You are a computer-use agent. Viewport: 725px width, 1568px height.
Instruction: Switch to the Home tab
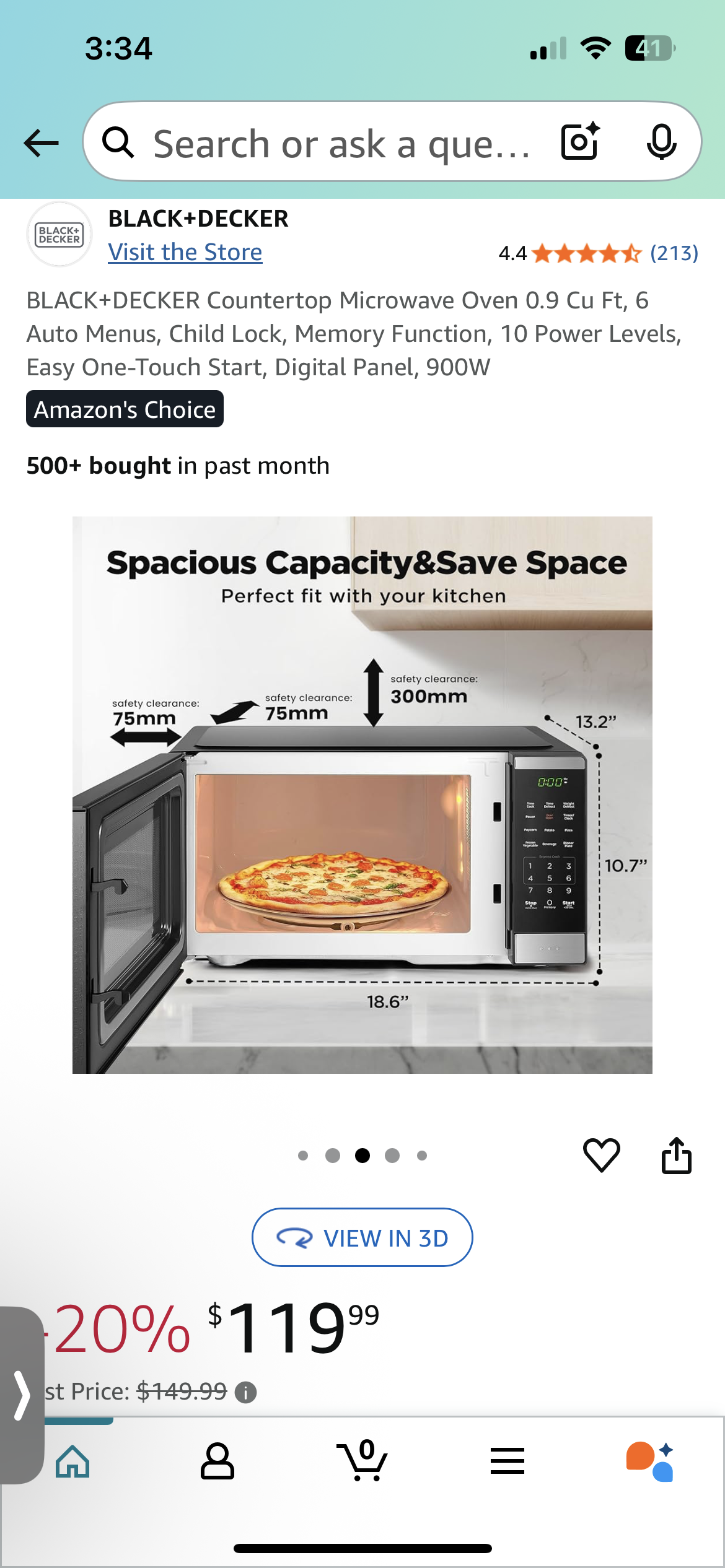(72, 1461)
